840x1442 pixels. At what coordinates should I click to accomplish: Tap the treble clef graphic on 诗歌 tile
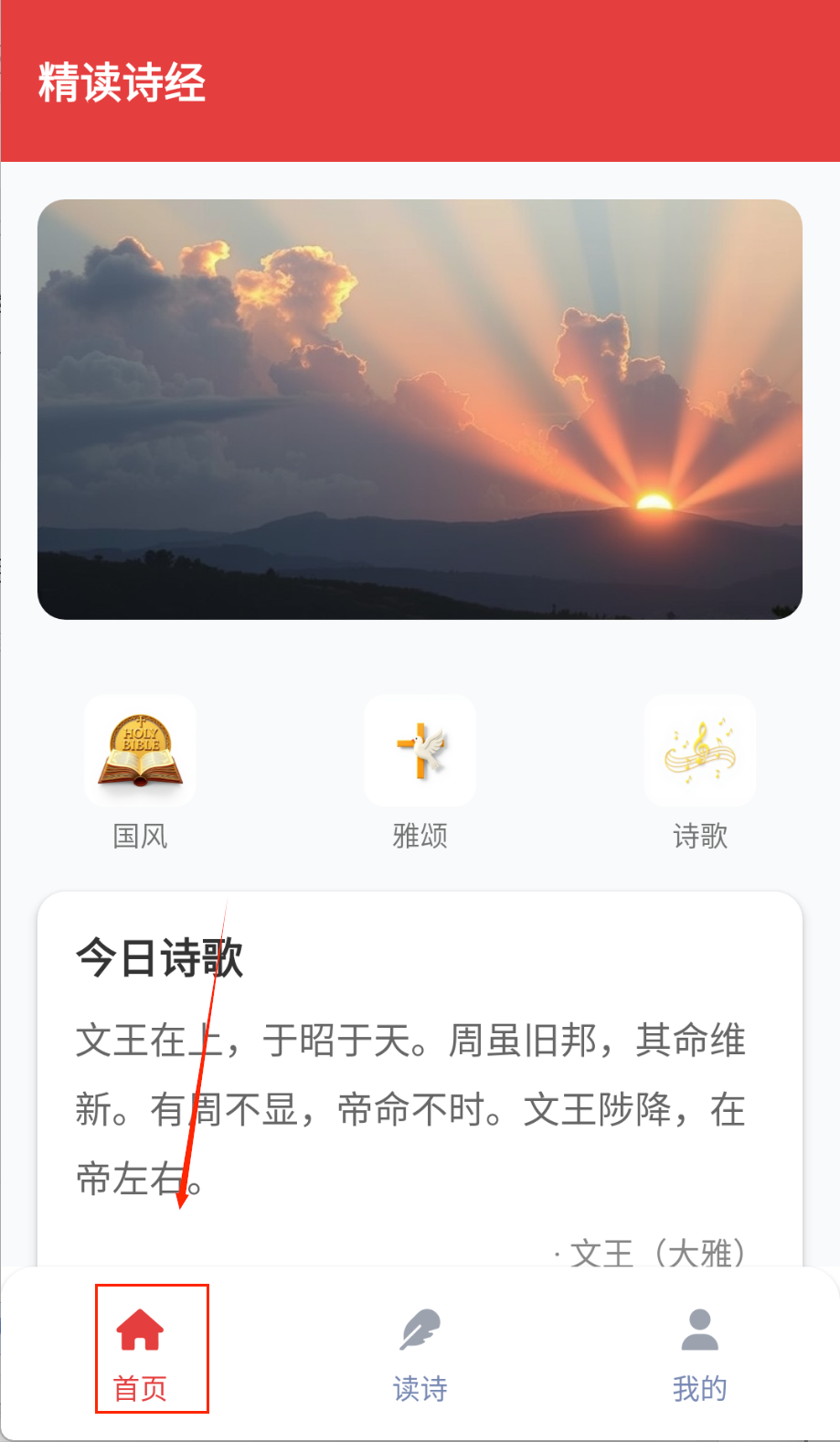[699, 750]
